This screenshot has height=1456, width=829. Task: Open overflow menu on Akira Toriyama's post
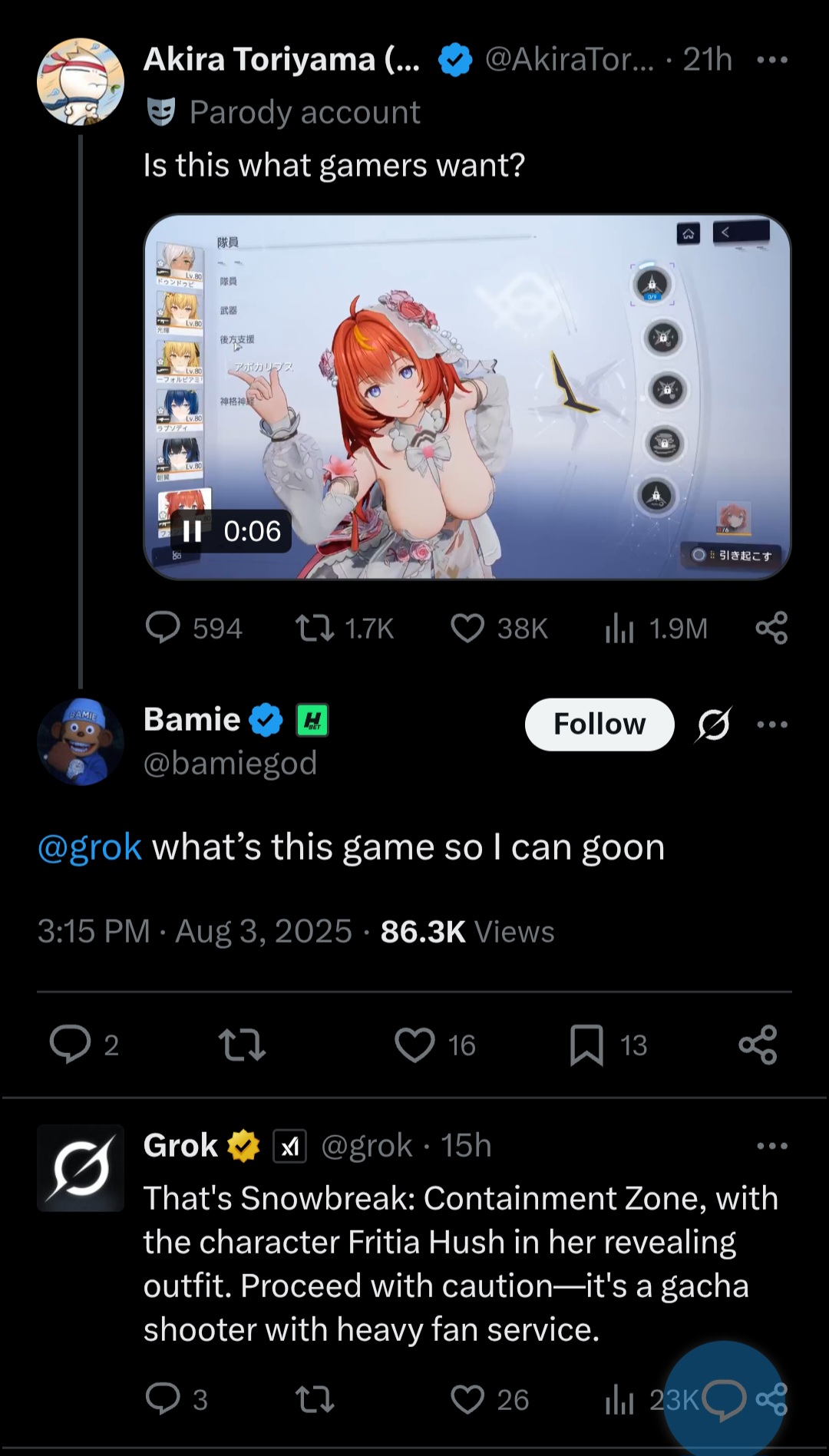[771, 60]
